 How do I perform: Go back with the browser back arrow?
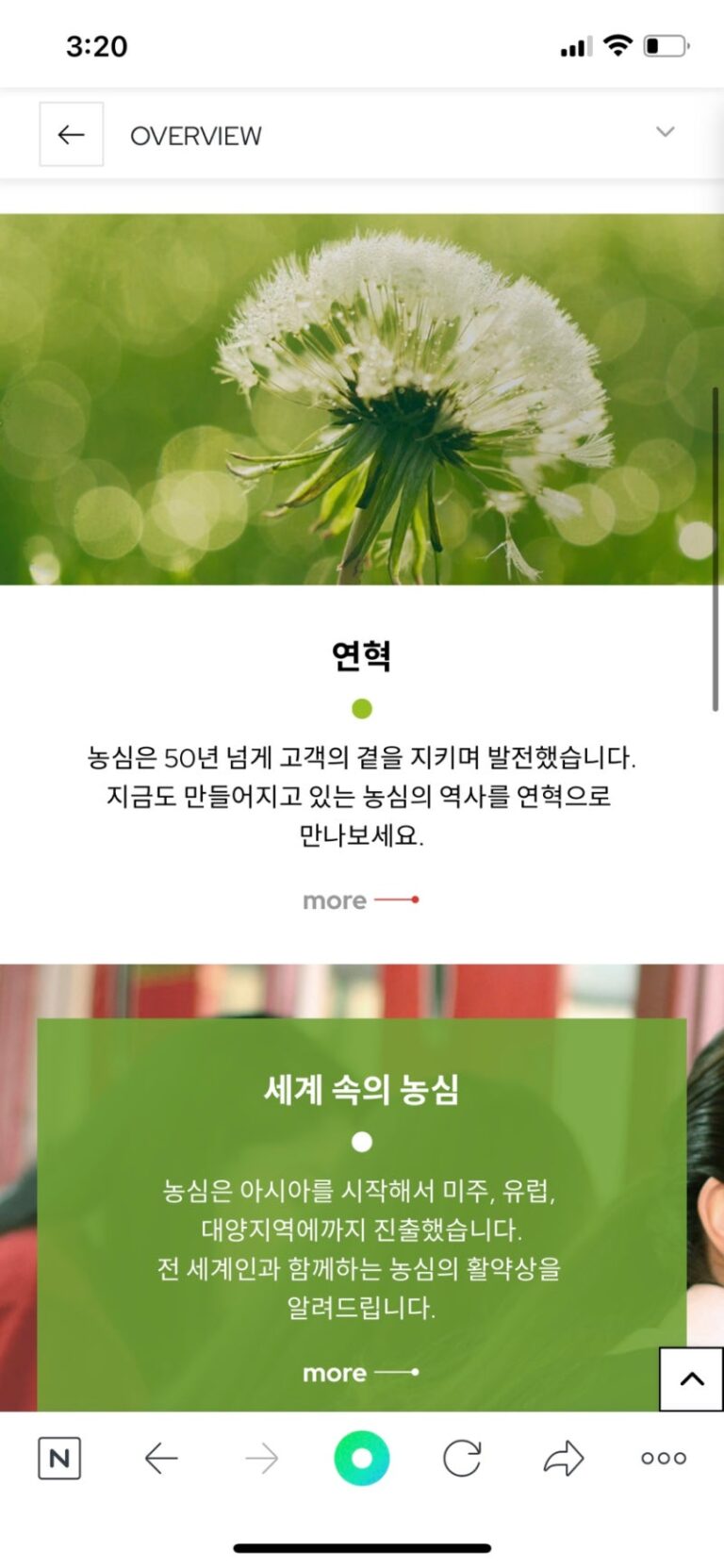161,1459
